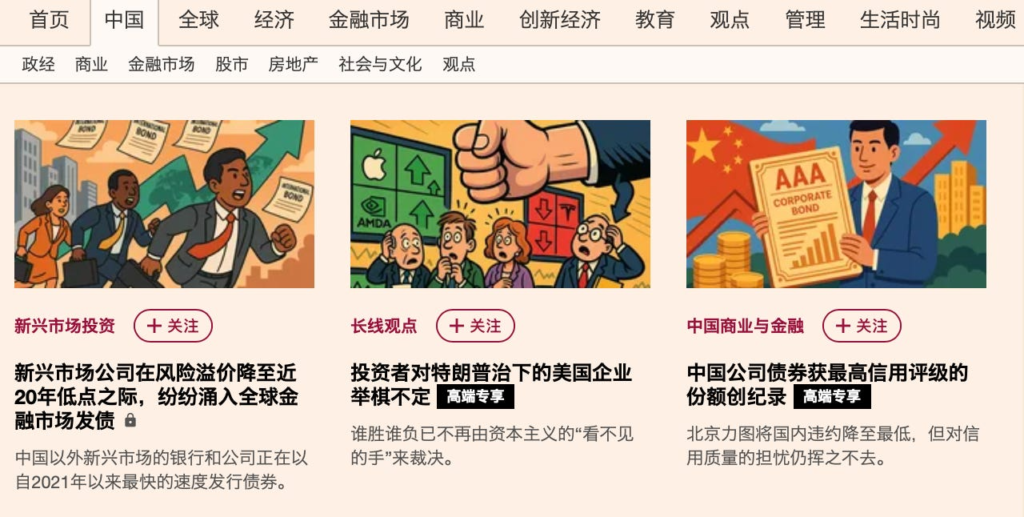Open the 中国商业与金融 topic link
The width and height of the screenshot is (1024, 517).
point(745,326)
